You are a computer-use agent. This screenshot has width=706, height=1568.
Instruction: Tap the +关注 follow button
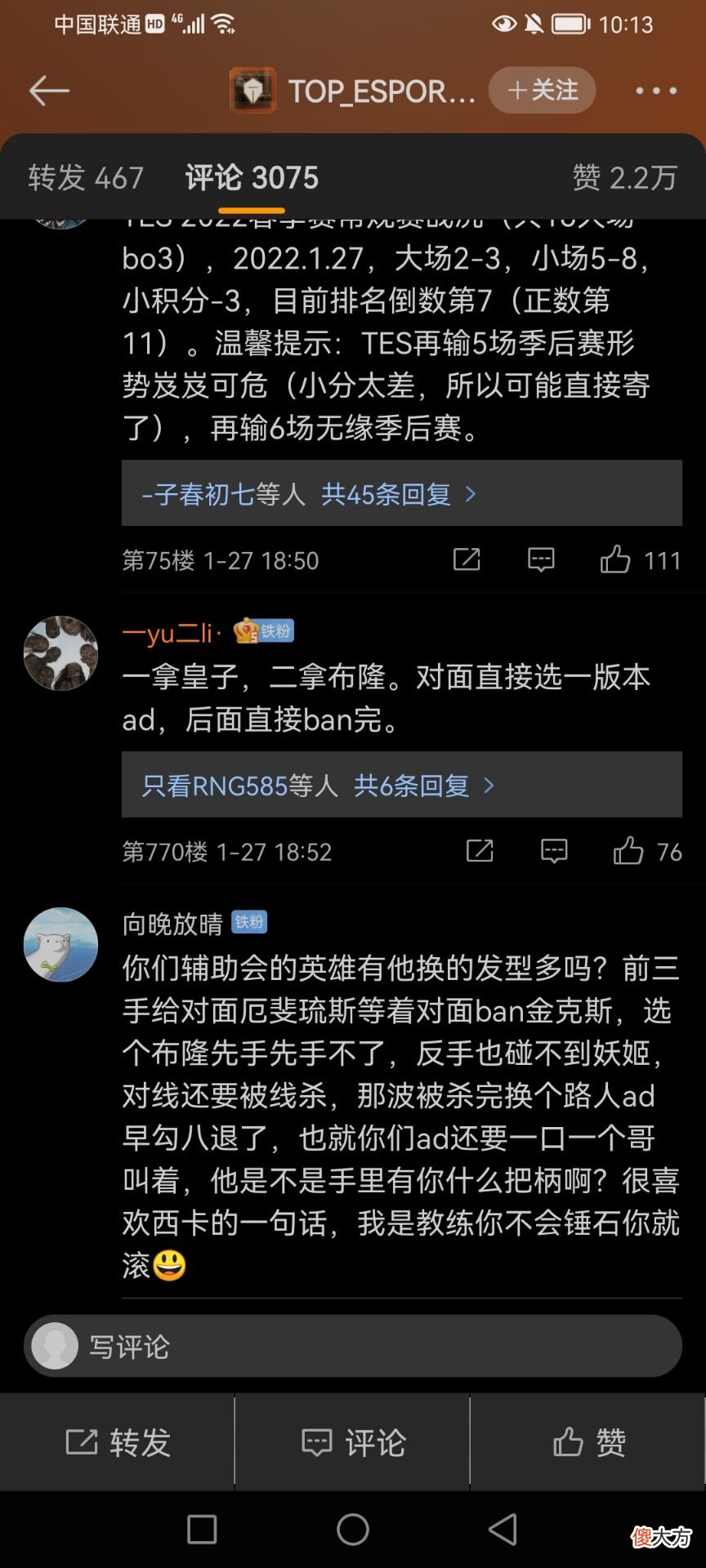coord(542,90)
